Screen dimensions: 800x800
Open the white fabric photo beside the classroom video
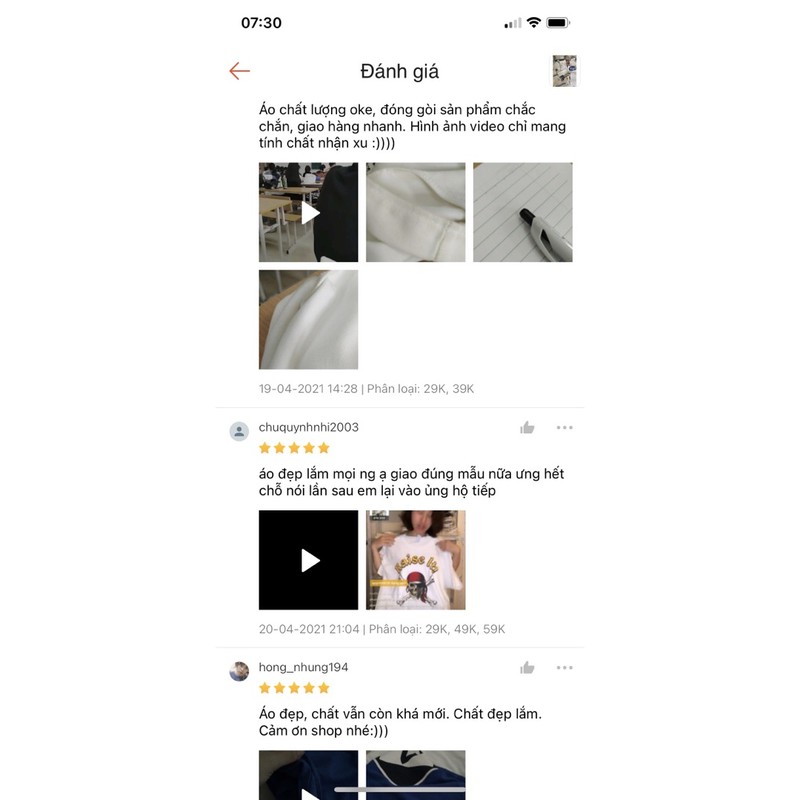point(415,212)
